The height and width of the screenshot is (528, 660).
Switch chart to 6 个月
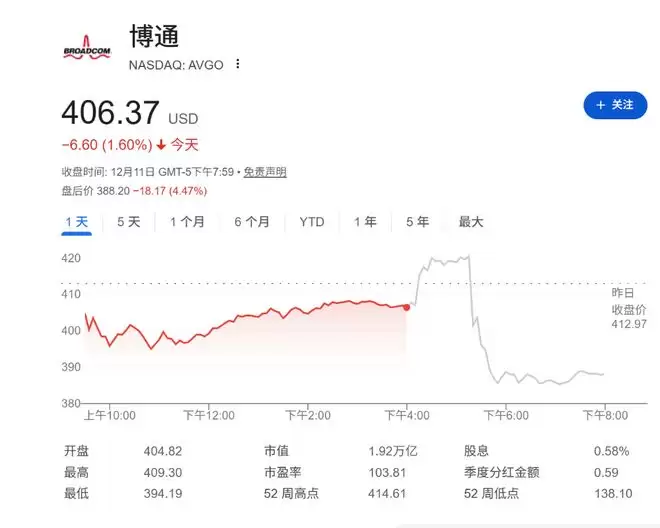click(x=252, y=222)
